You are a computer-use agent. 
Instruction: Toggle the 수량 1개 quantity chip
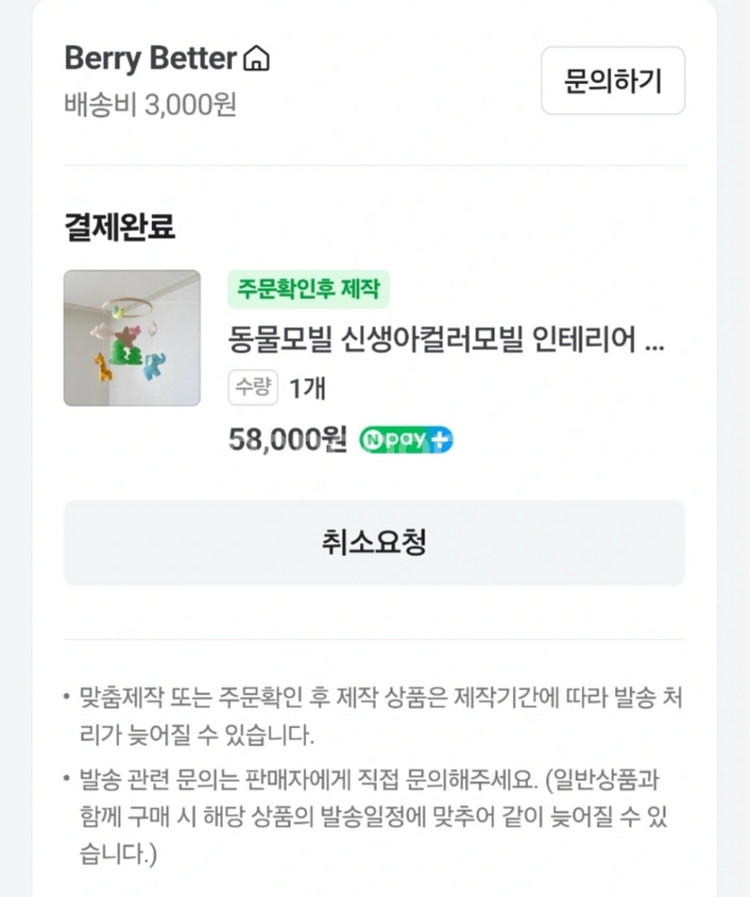pyautogui.click(x=275, y=387)
